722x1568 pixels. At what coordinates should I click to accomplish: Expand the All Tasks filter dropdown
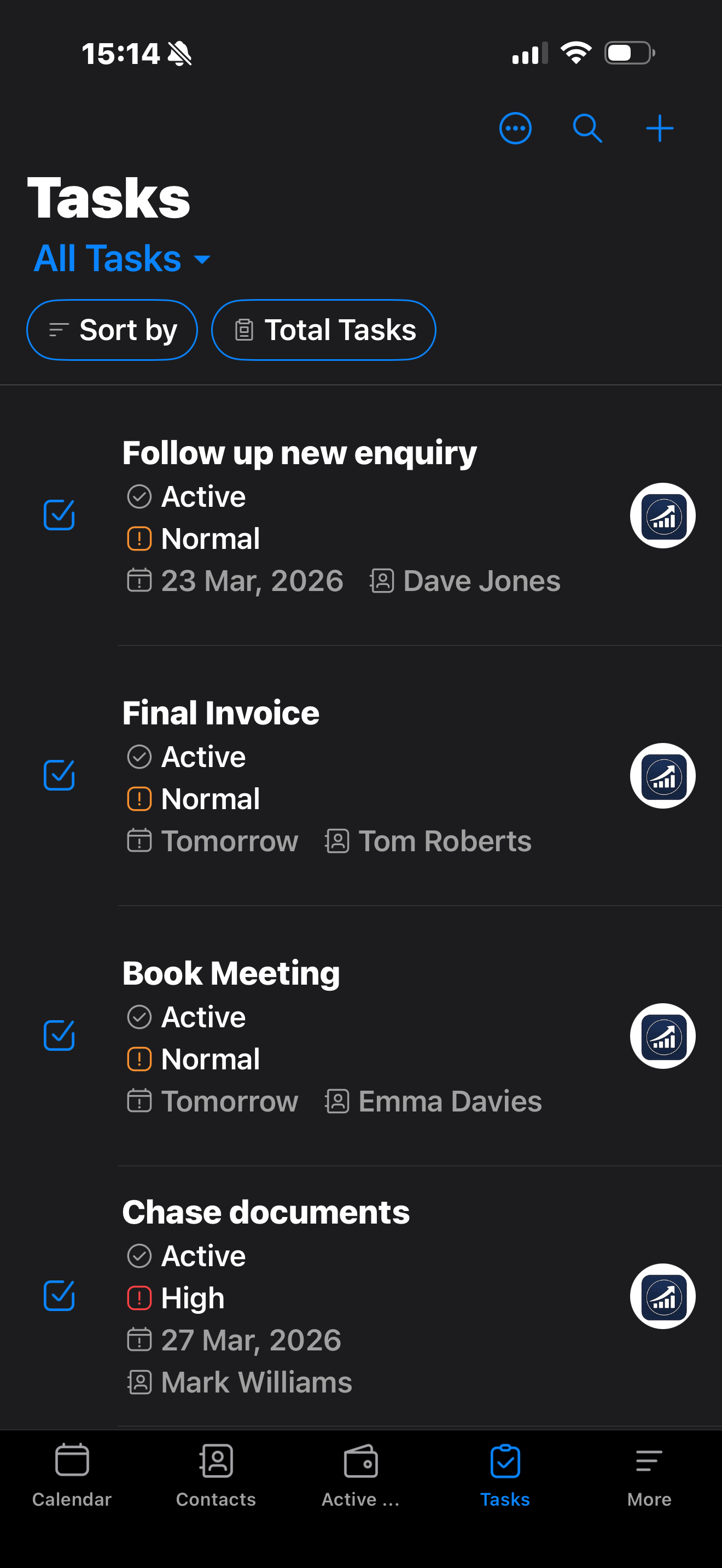(x=122, y=259)
